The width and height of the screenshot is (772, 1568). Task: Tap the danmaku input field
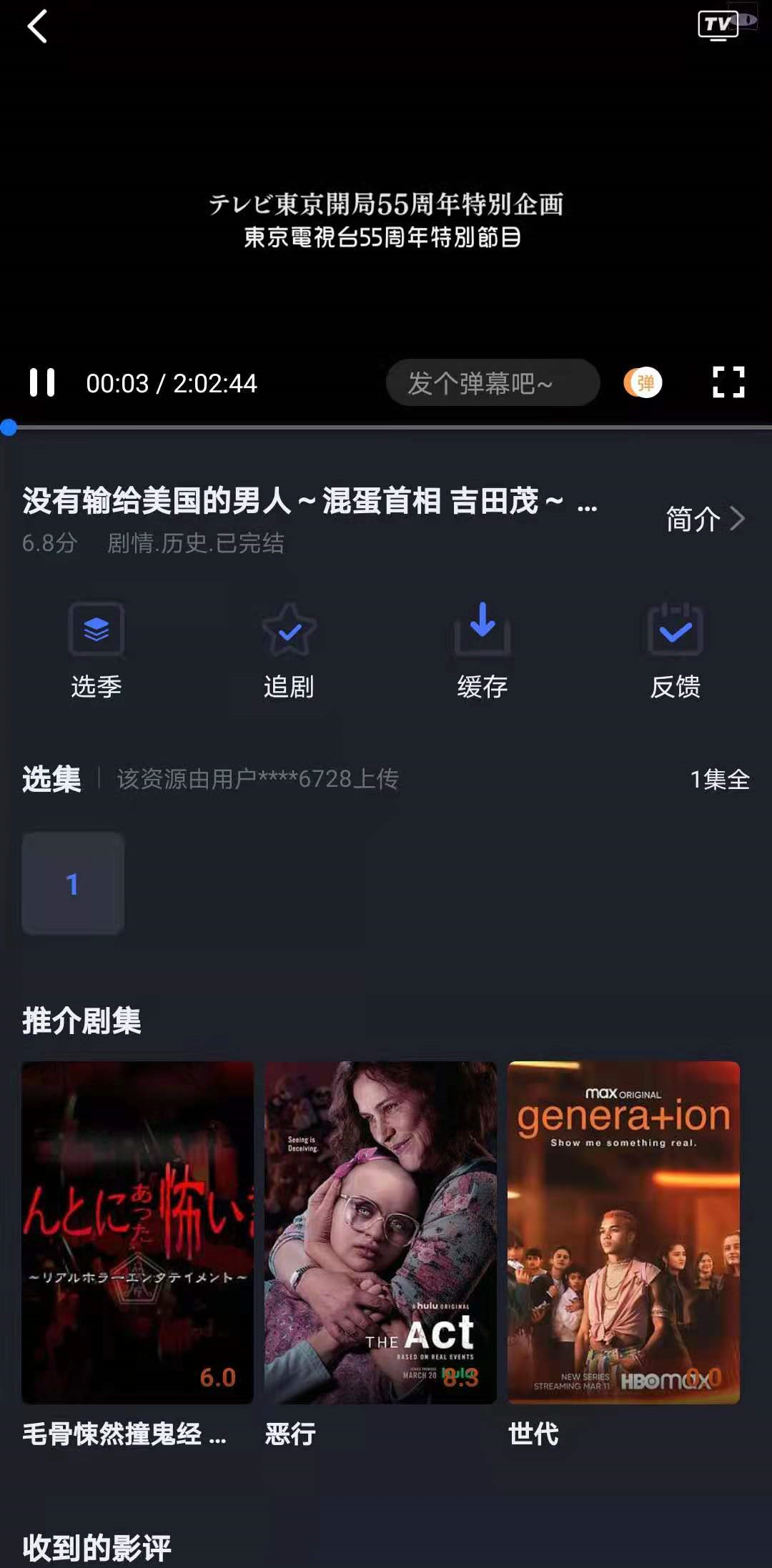tap(492, 383)
